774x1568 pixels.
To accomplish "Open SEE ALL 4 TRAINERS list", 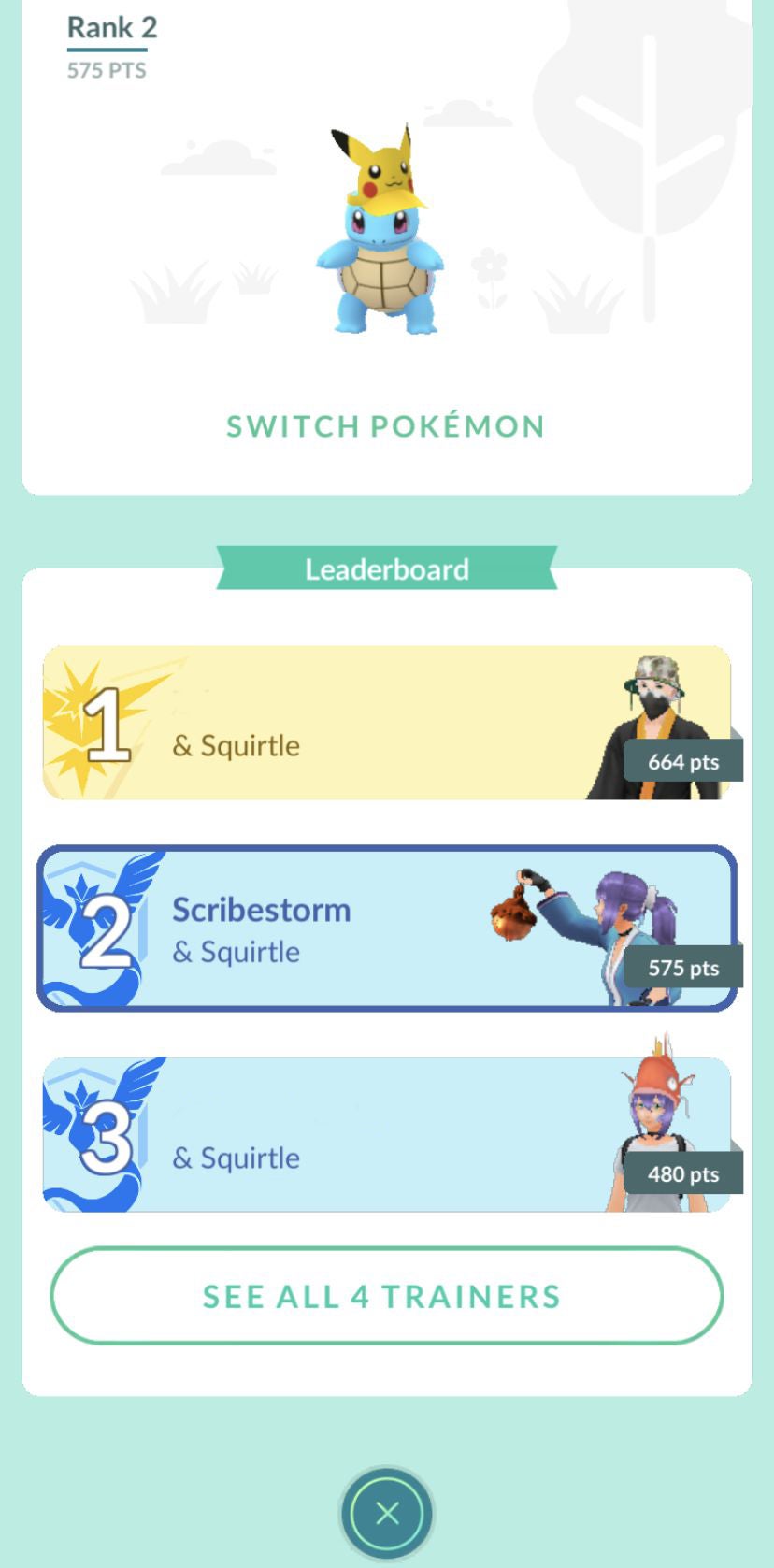I will point(387,1296).
